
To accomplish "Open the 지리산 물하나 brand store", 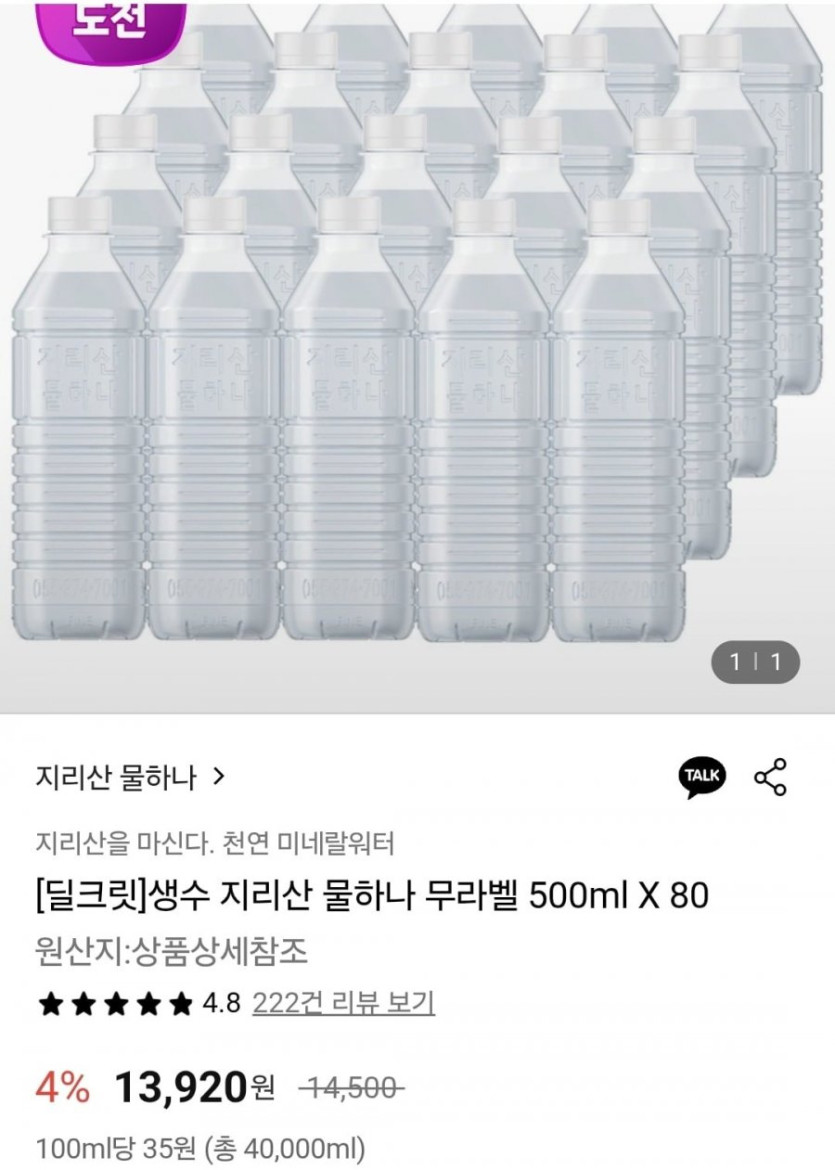I will [x=130, y=777].
